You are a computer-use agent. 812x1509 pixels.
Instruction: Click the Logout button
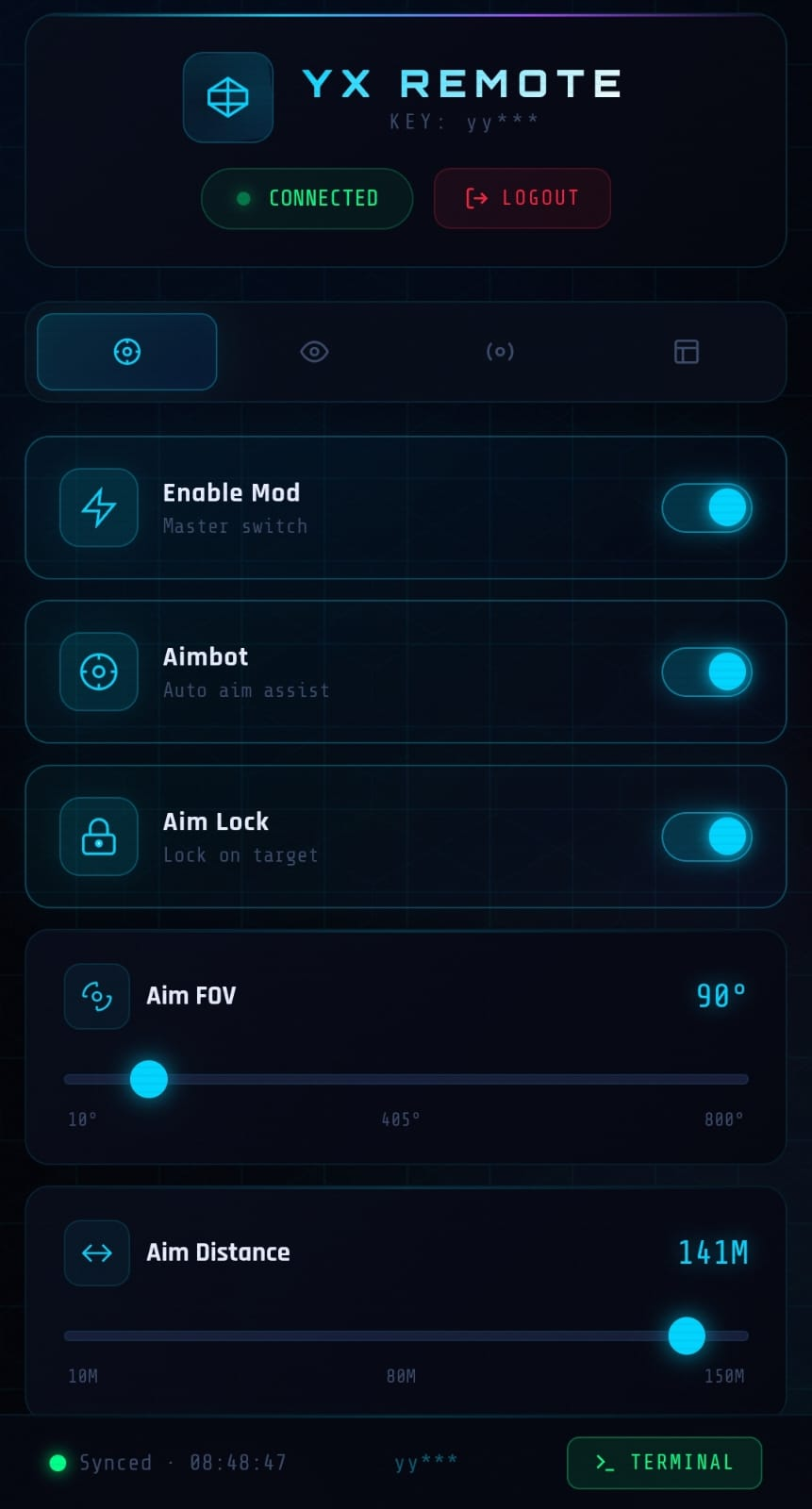(522, 198)
